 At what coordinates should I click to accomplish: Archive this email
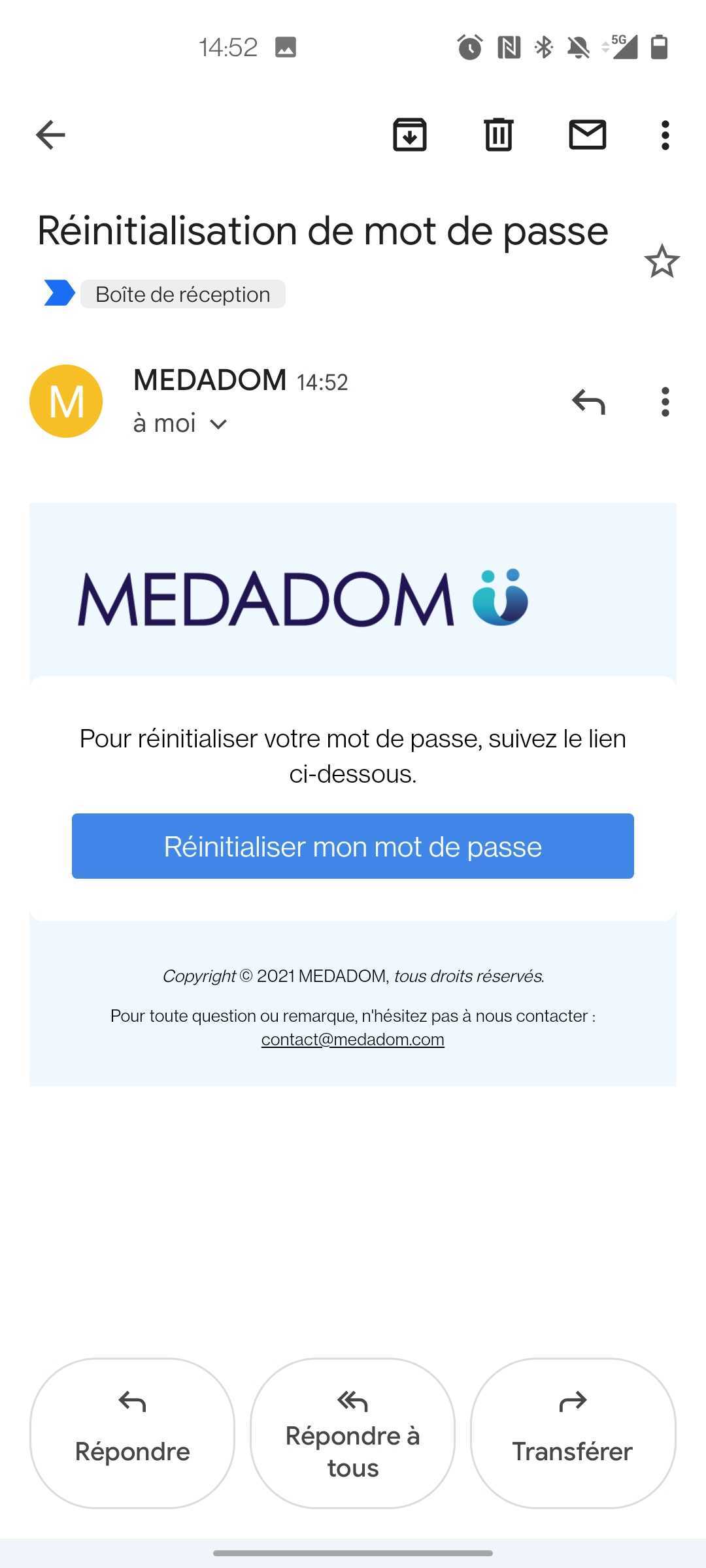tap(410, 135)
